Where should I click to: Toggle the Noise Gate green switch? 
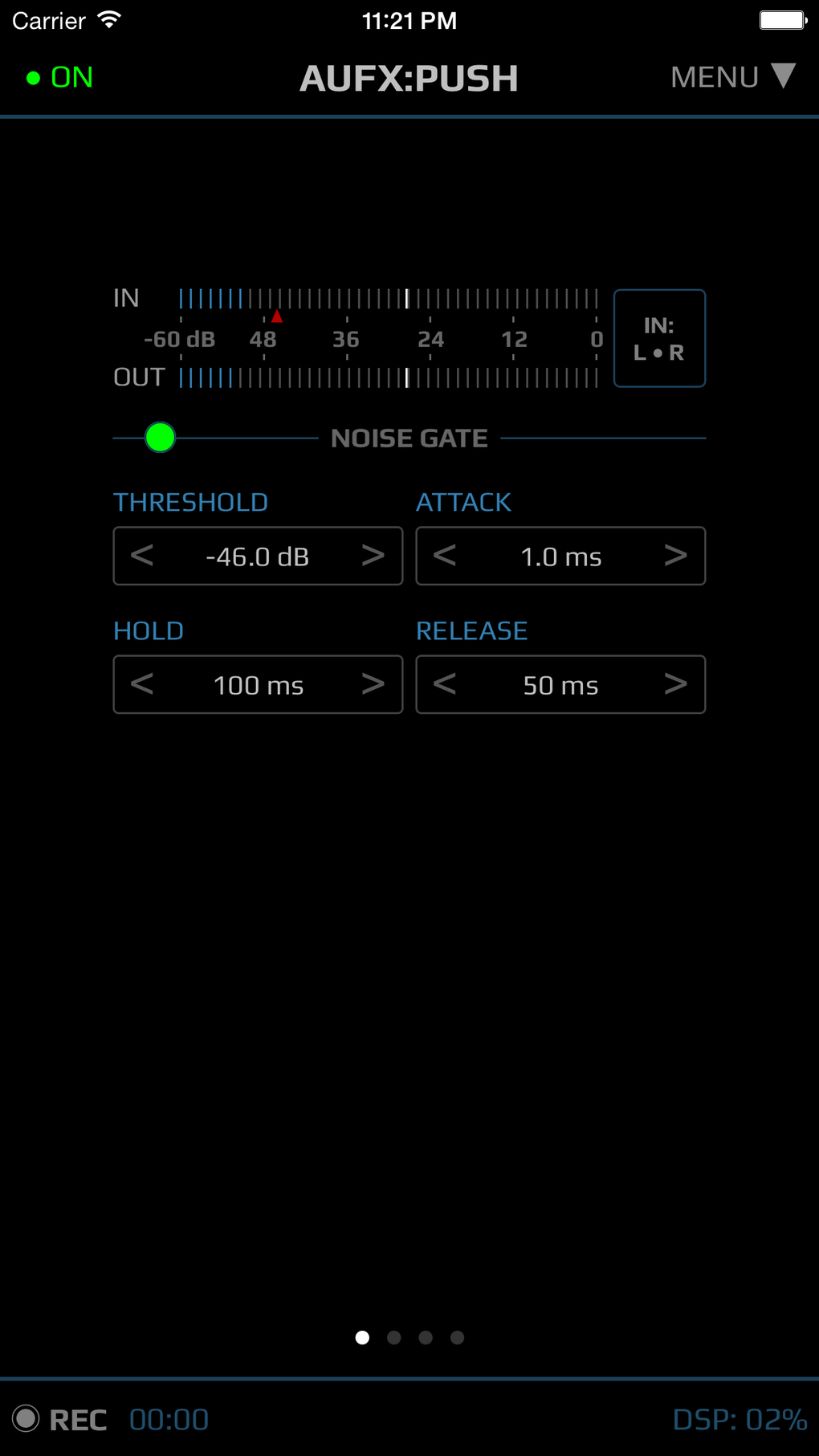point(160,438)
